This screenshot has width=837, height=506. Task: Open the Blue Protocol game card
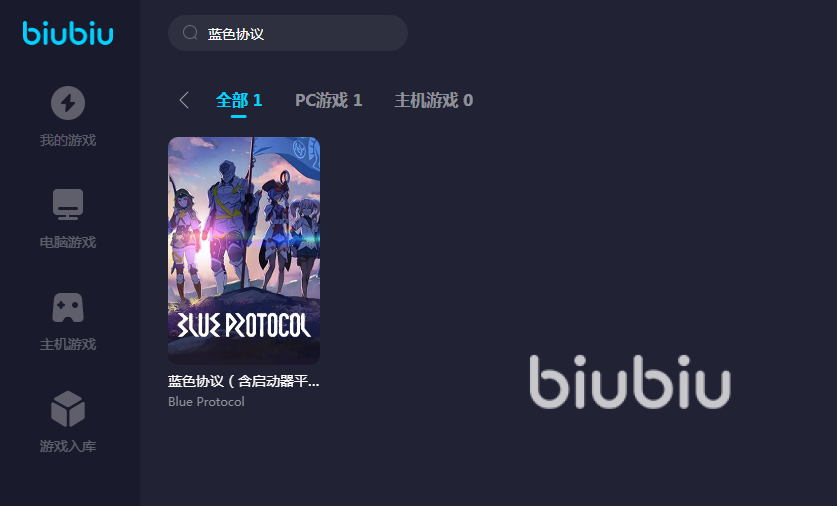pyautogui.click(x=244, y=251)
